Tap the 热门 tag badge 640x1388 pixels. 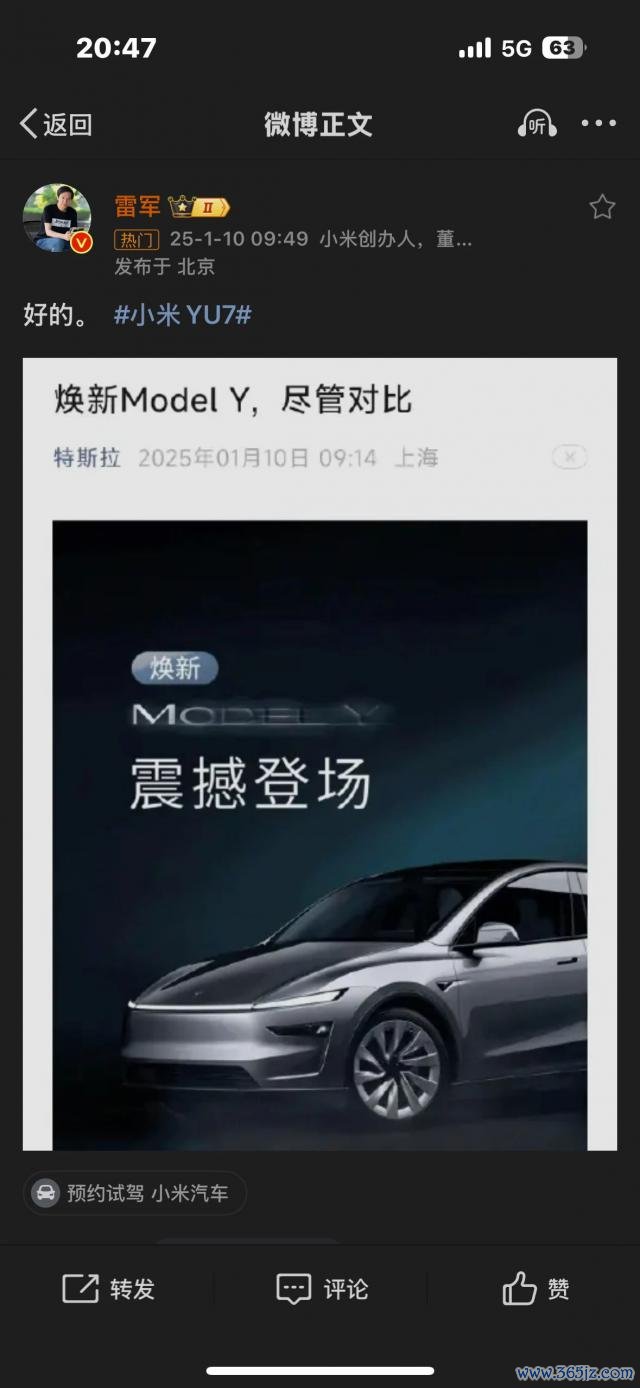pyautogui.click(x=137, y=240)
